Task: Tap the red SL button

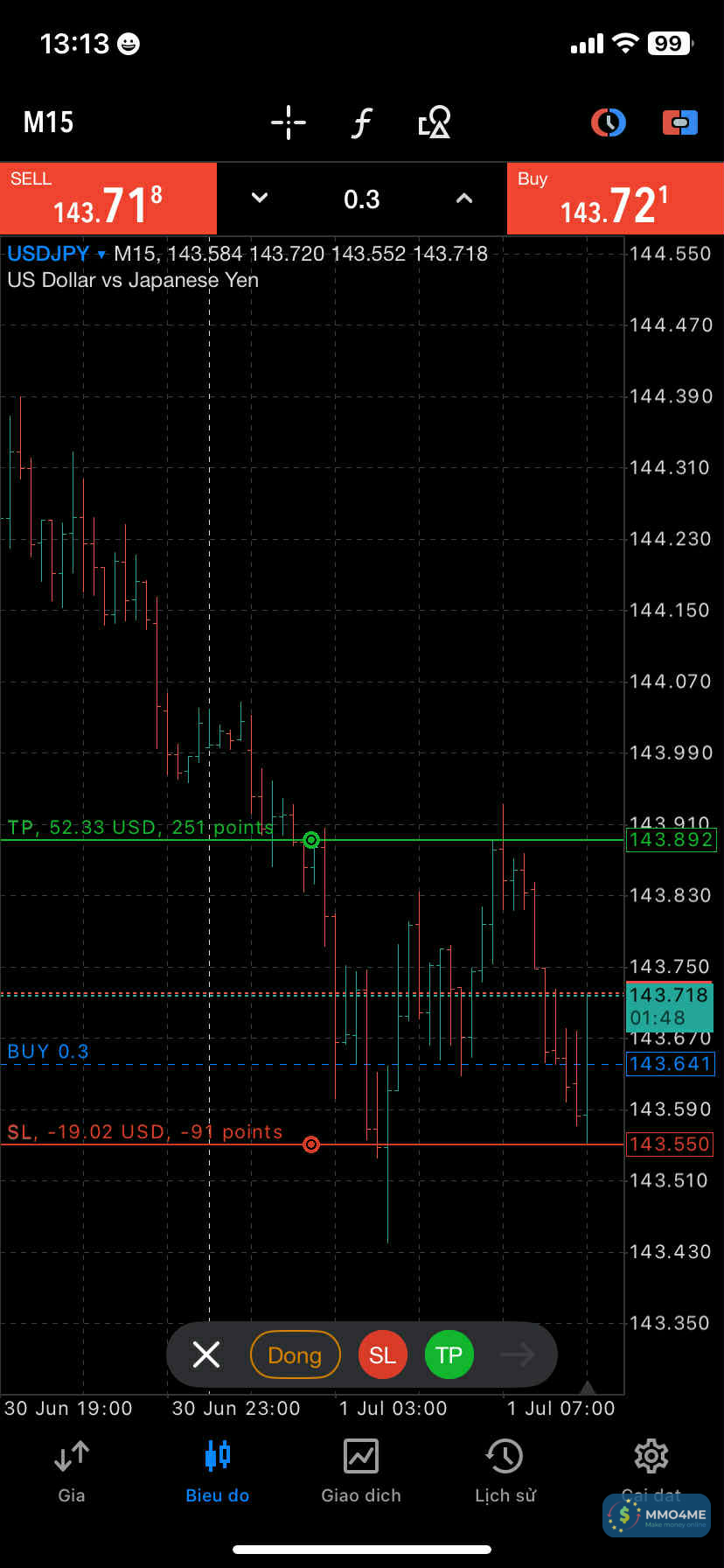Action: (382, 1354)
